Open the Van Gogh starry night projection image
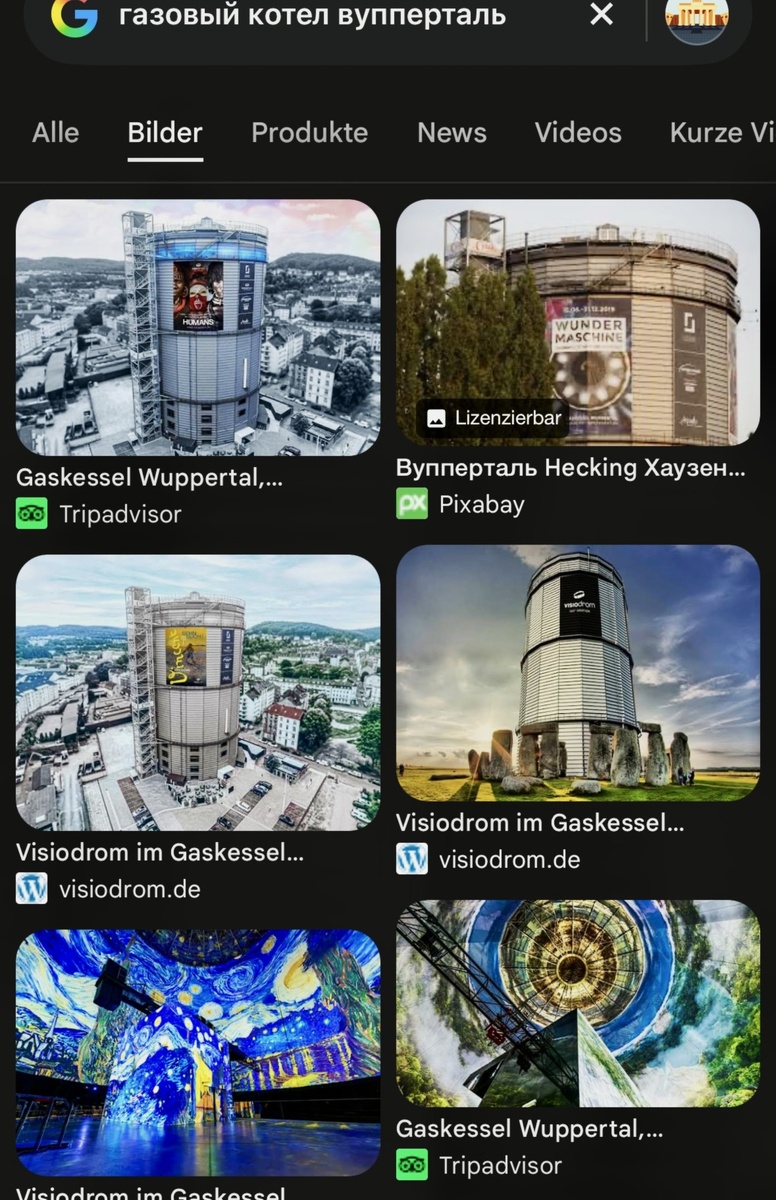 pos(198,1053)
